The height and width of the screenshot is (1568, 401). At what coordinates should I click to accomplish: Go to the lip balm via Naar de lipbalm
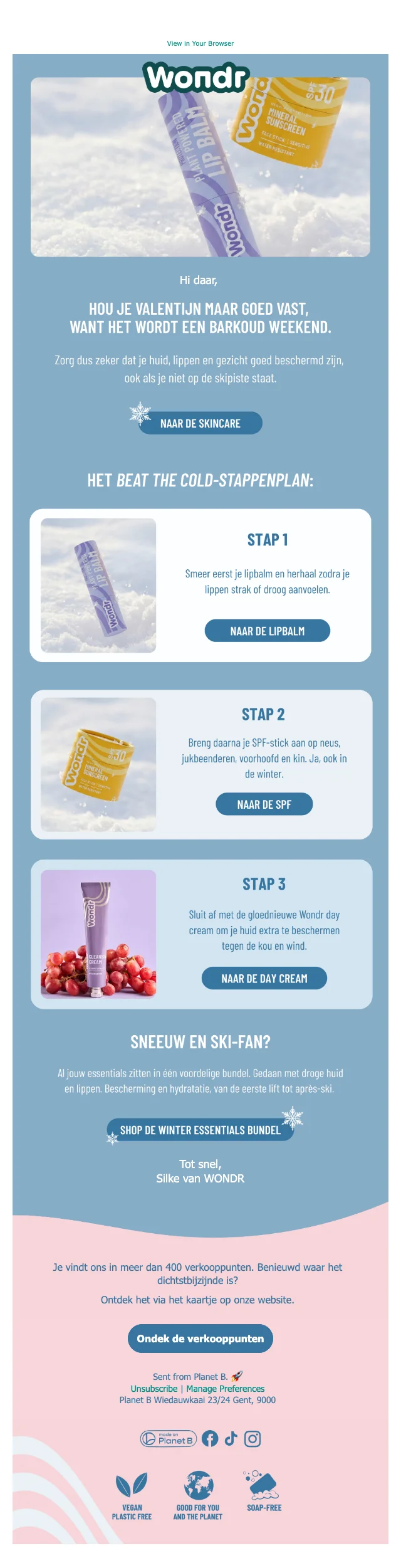pyautogui.click(x=267, y=631)
